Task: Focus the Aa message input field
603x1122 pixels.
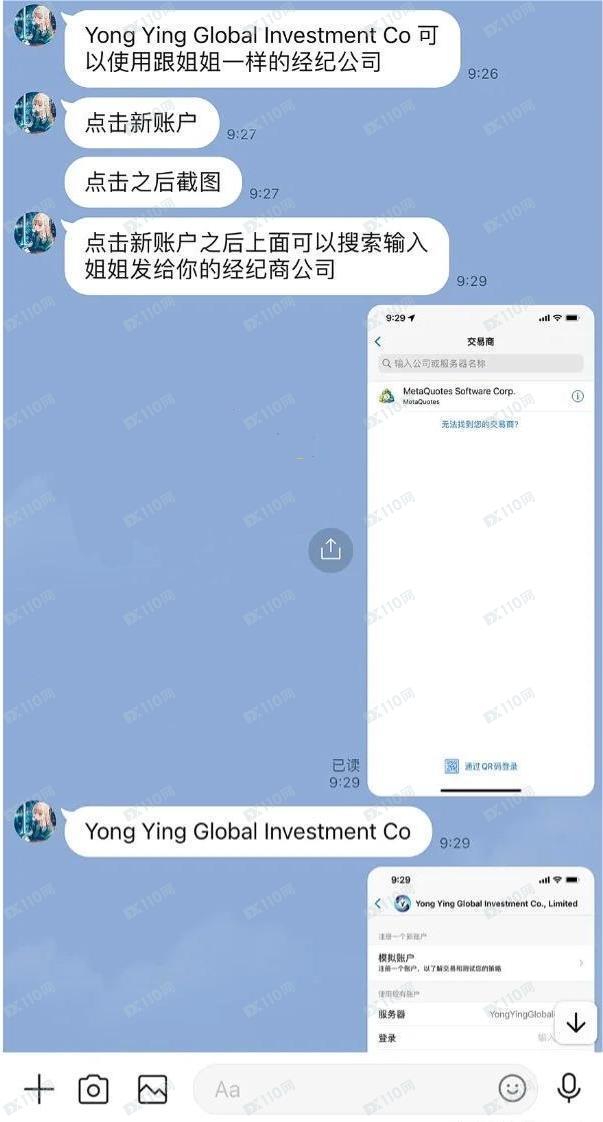Action: click(340, 1088)
